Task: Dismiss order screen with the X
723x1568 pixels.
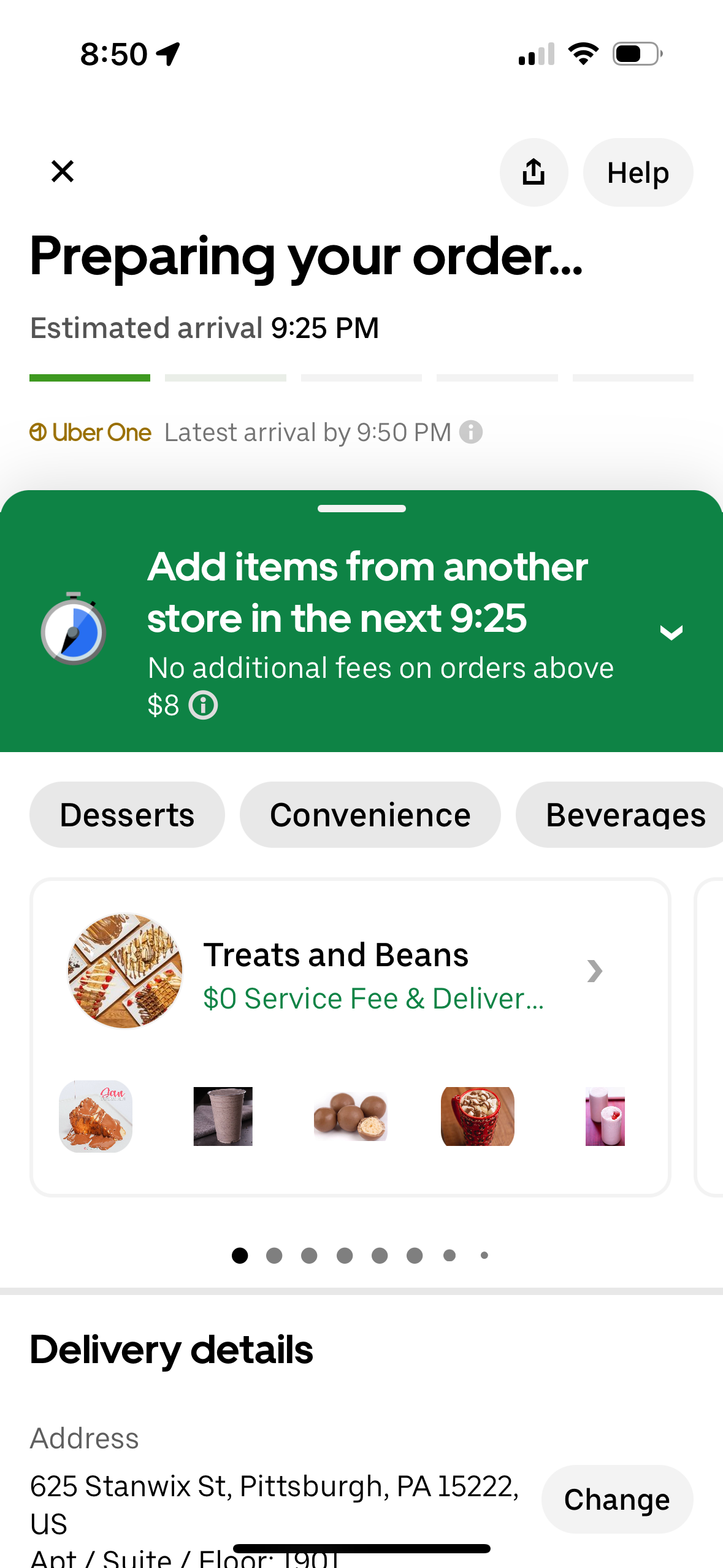Action: [x=62, y=171]
